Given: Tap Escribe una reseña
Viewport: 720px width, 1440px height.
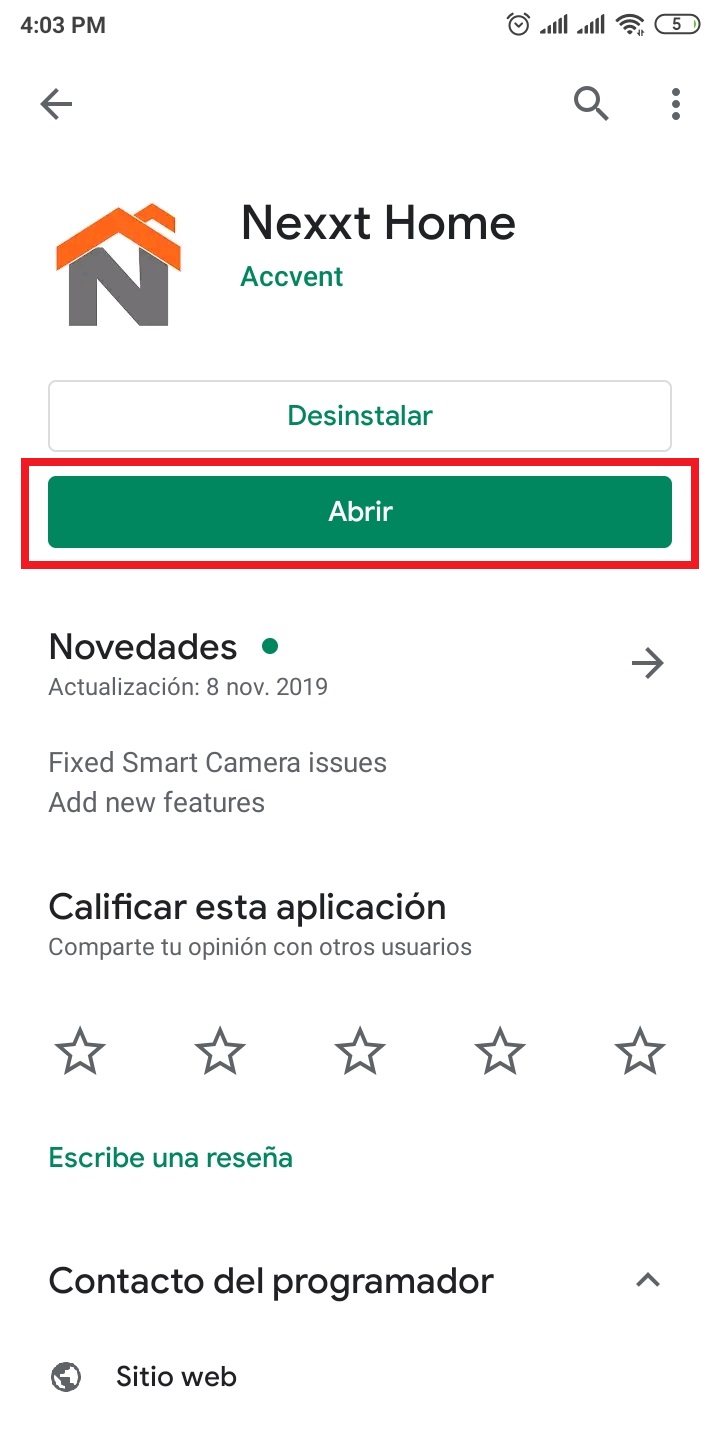Looking at the screenshot, I should [170, 1157].
